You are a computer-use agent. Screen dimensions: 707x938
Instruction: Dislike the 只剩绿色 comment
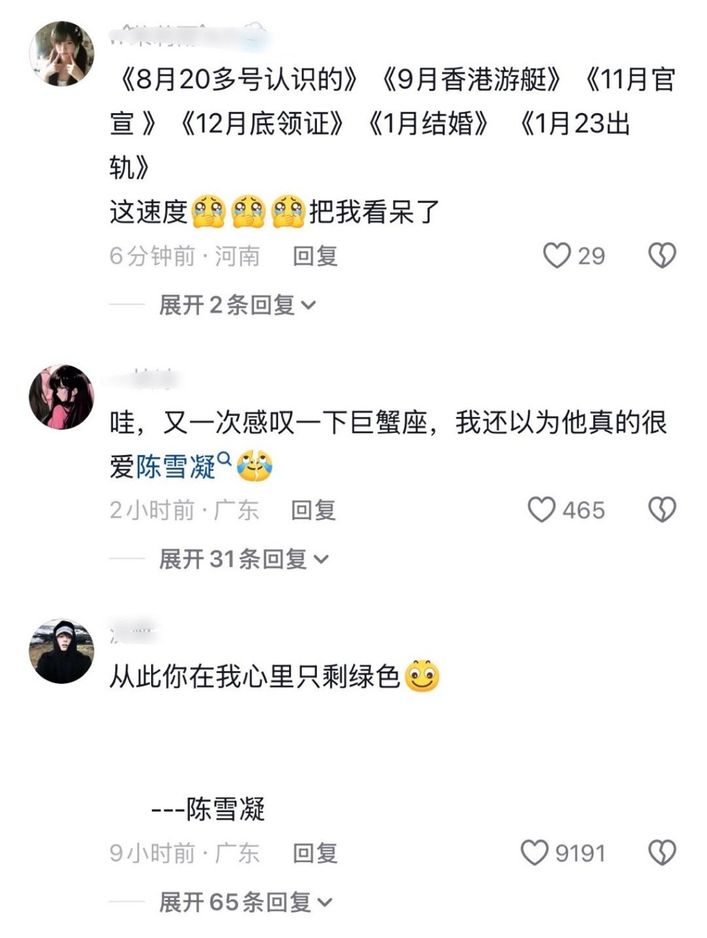click(662, 852)
